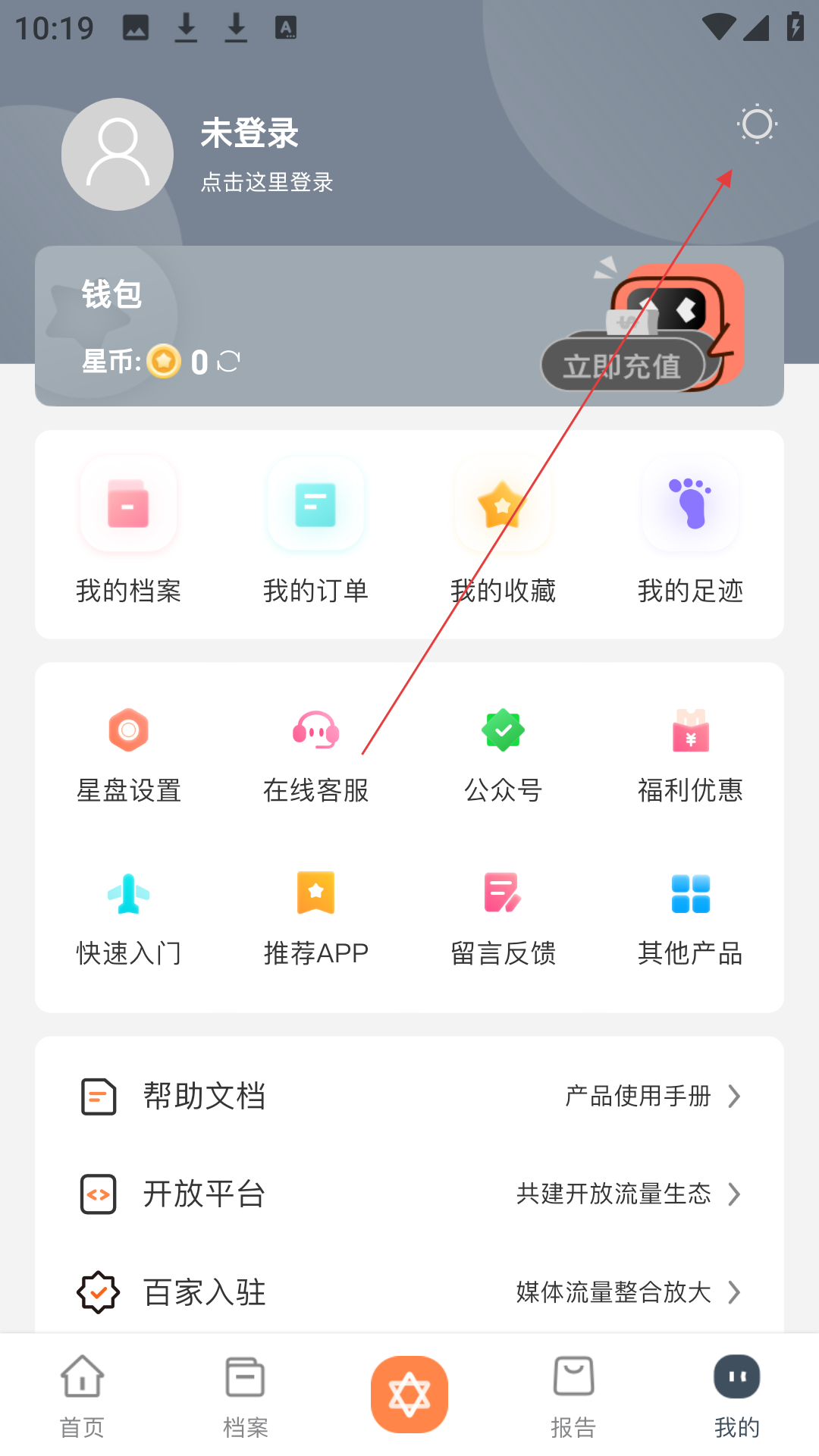Contact 在线客服
Screen dimensions: 819x1456
pos(315,756)
